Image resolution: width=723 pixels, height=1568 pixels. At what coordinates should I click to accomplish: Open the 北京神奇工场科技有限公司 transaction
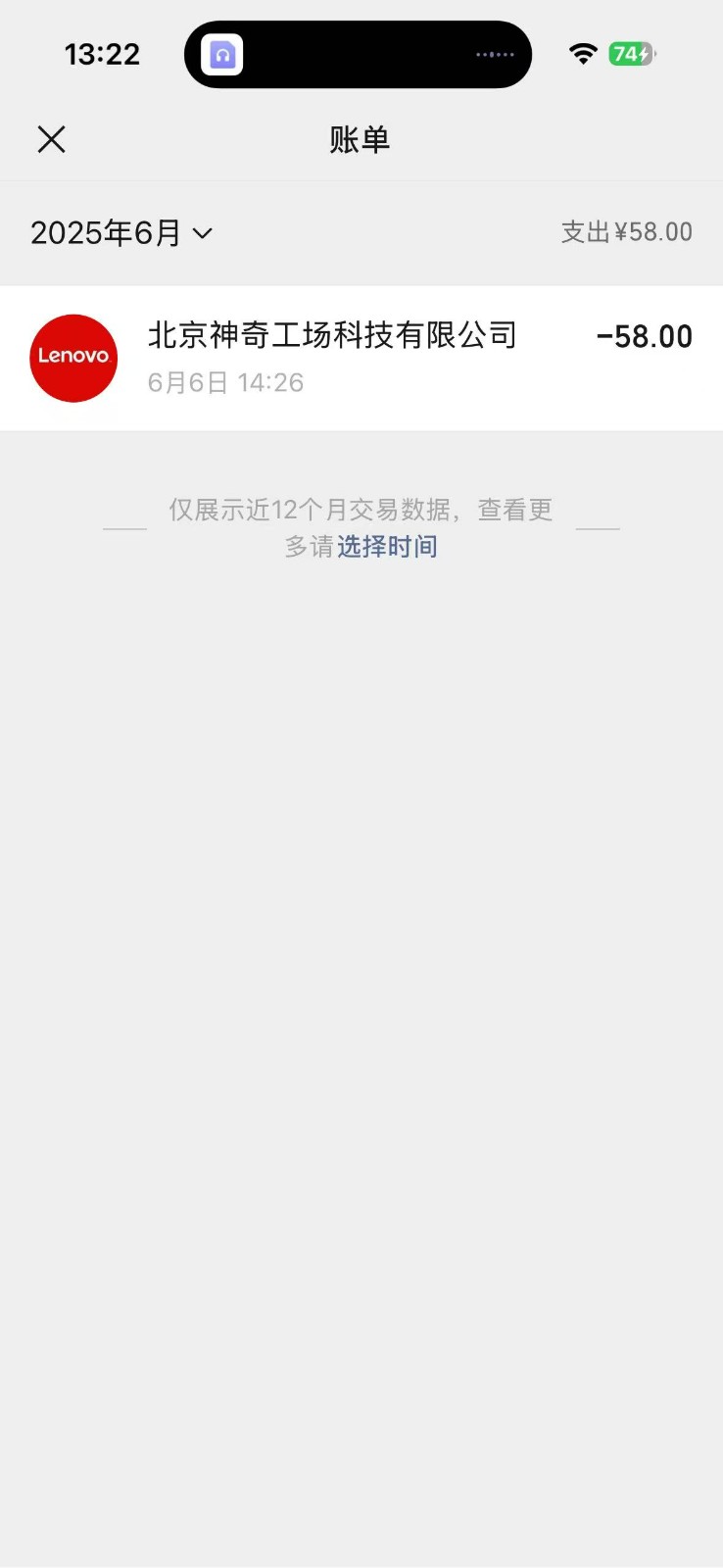(361, 358)
